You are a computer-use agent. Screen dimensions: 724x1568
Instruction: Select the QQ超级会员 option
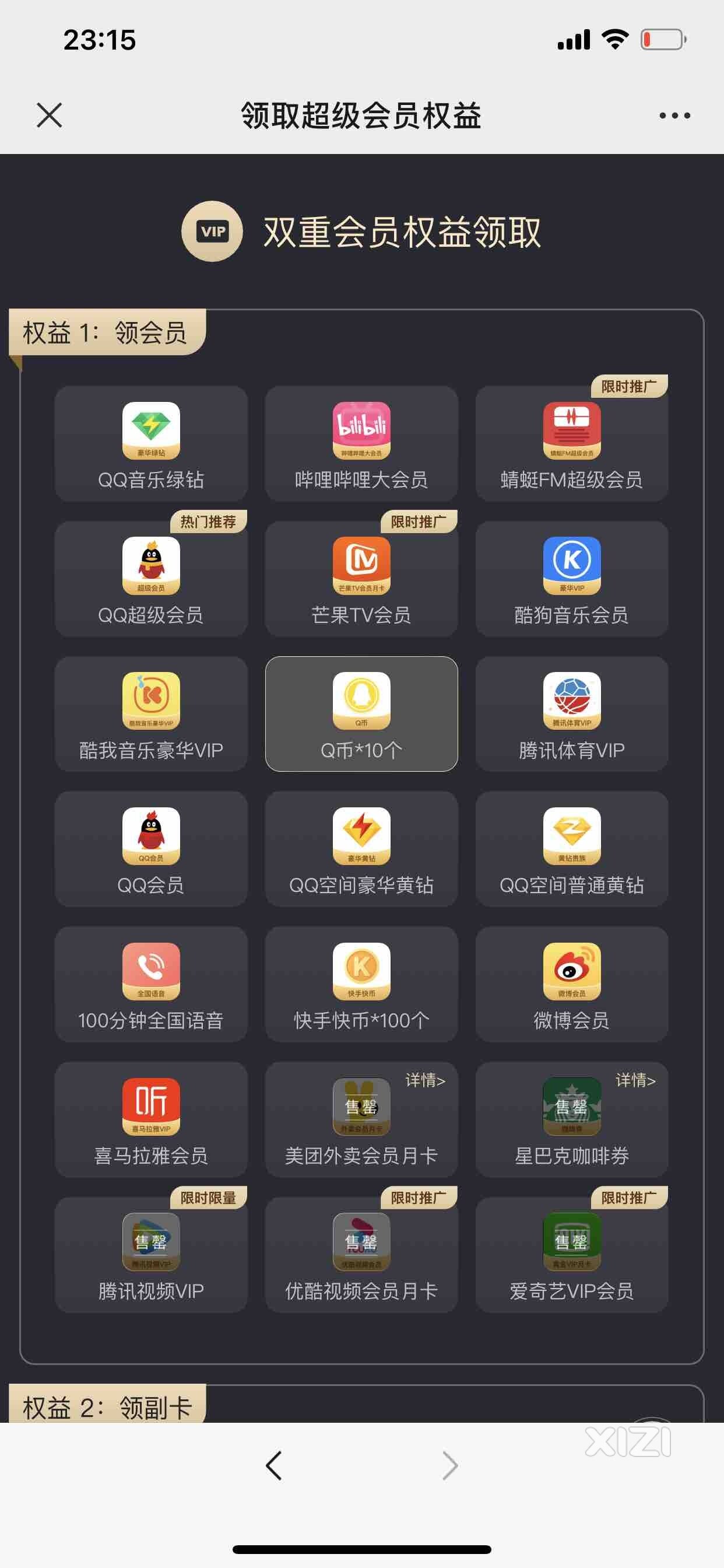coord(151,579)
